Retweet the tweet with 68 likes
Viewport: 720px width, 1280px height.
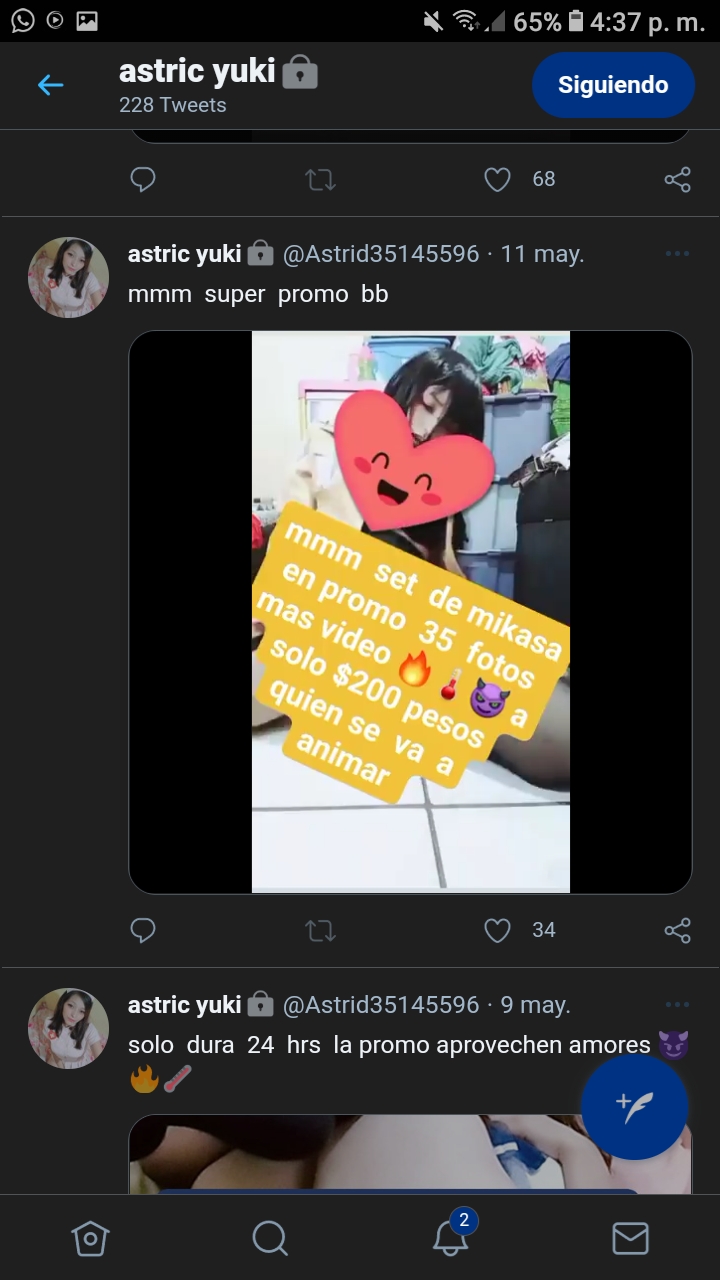[x=320, y=180]
